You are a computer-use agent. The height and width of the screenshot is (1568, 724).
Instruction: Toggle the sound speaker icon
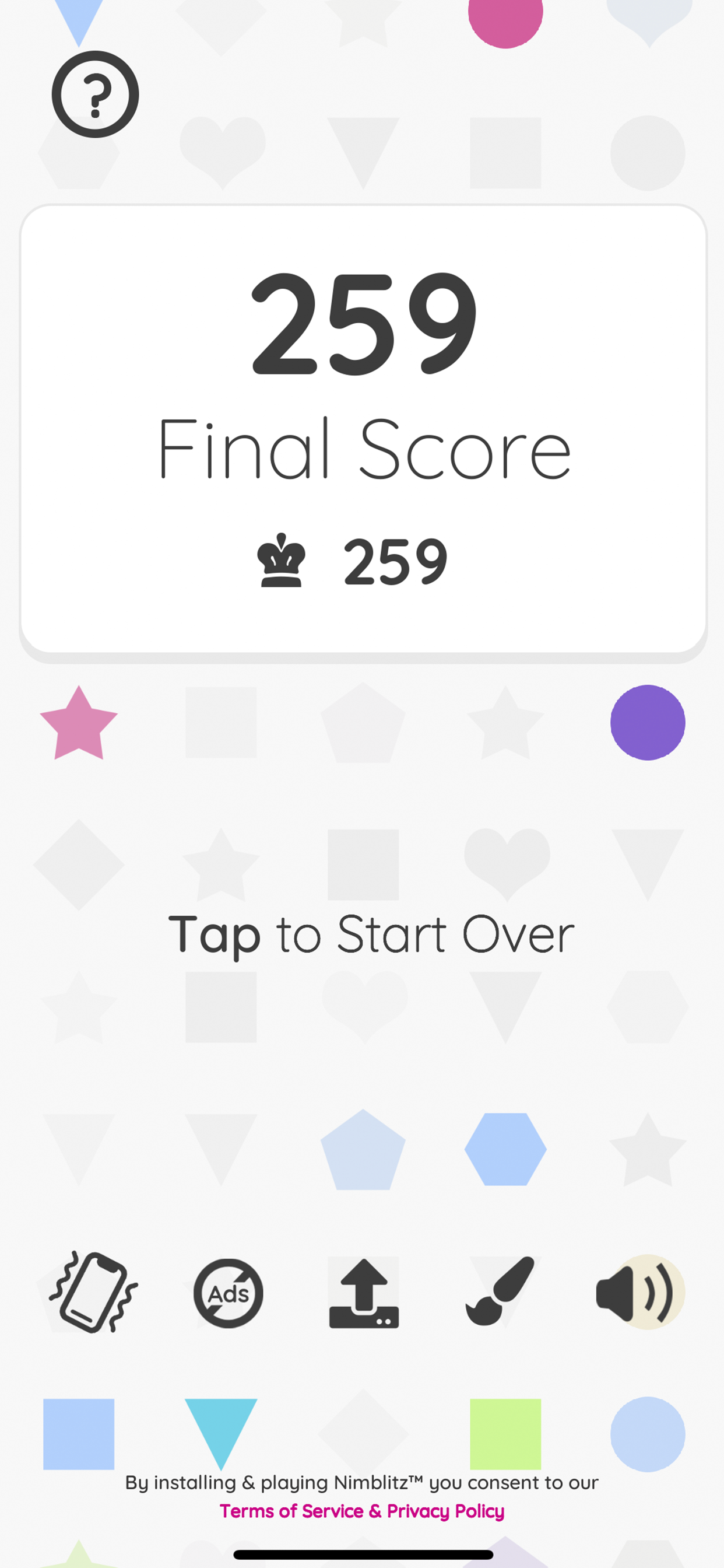pyautogui.click(x=635, y=1291)
